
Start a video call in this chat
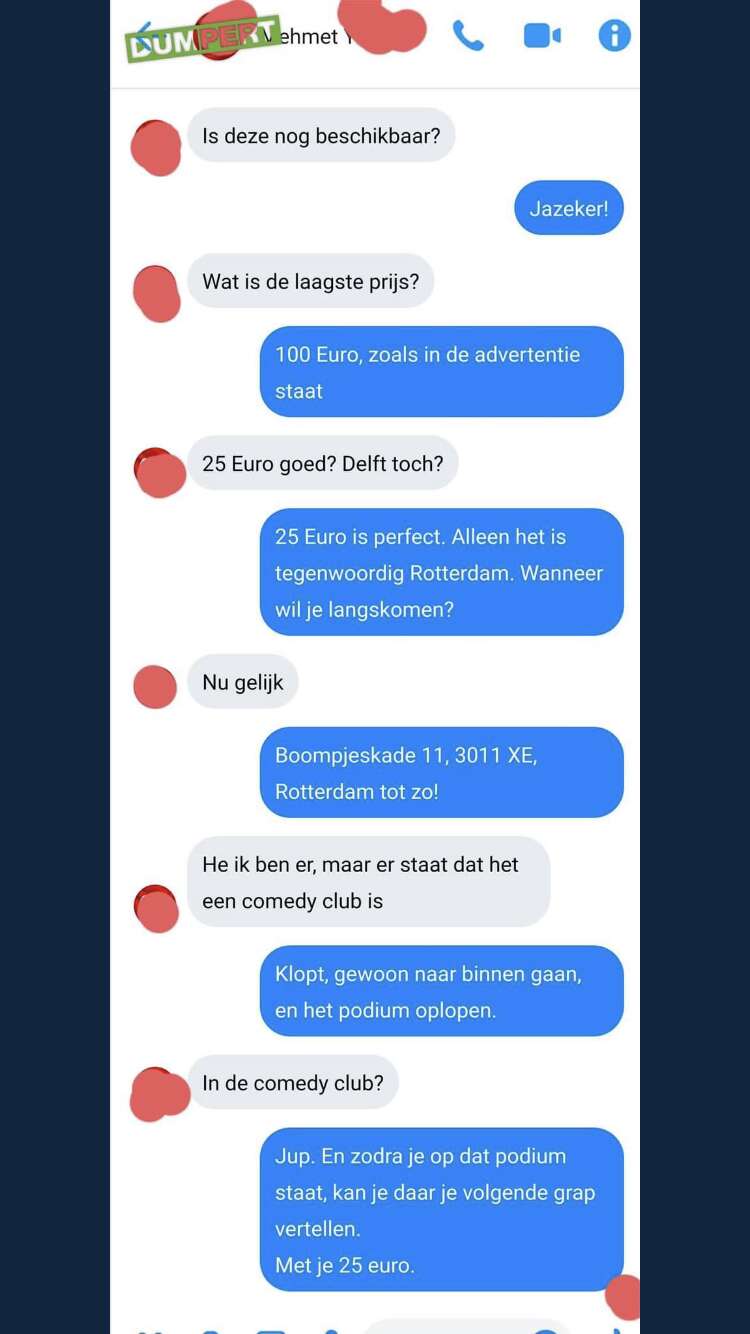pyautogui.click(x=542, y=36)
